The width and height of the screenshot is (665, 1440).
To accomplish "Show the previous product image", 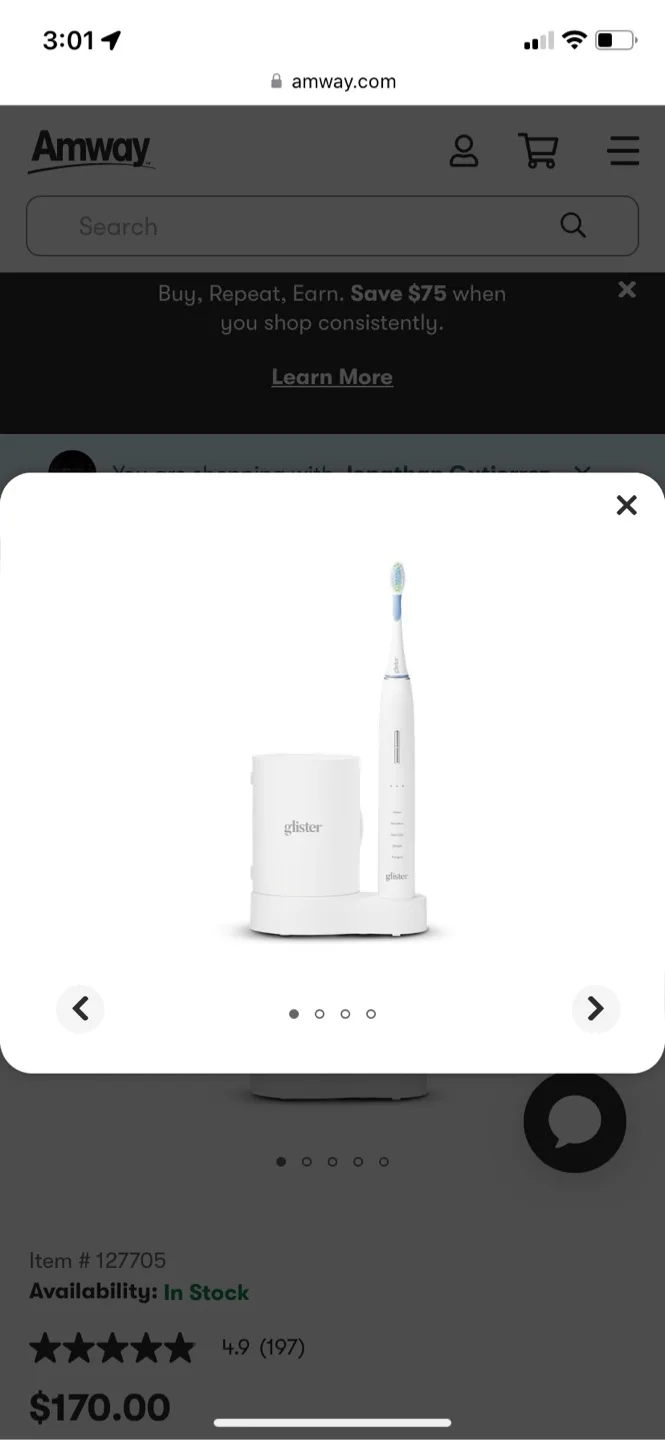I will 81,1008.
